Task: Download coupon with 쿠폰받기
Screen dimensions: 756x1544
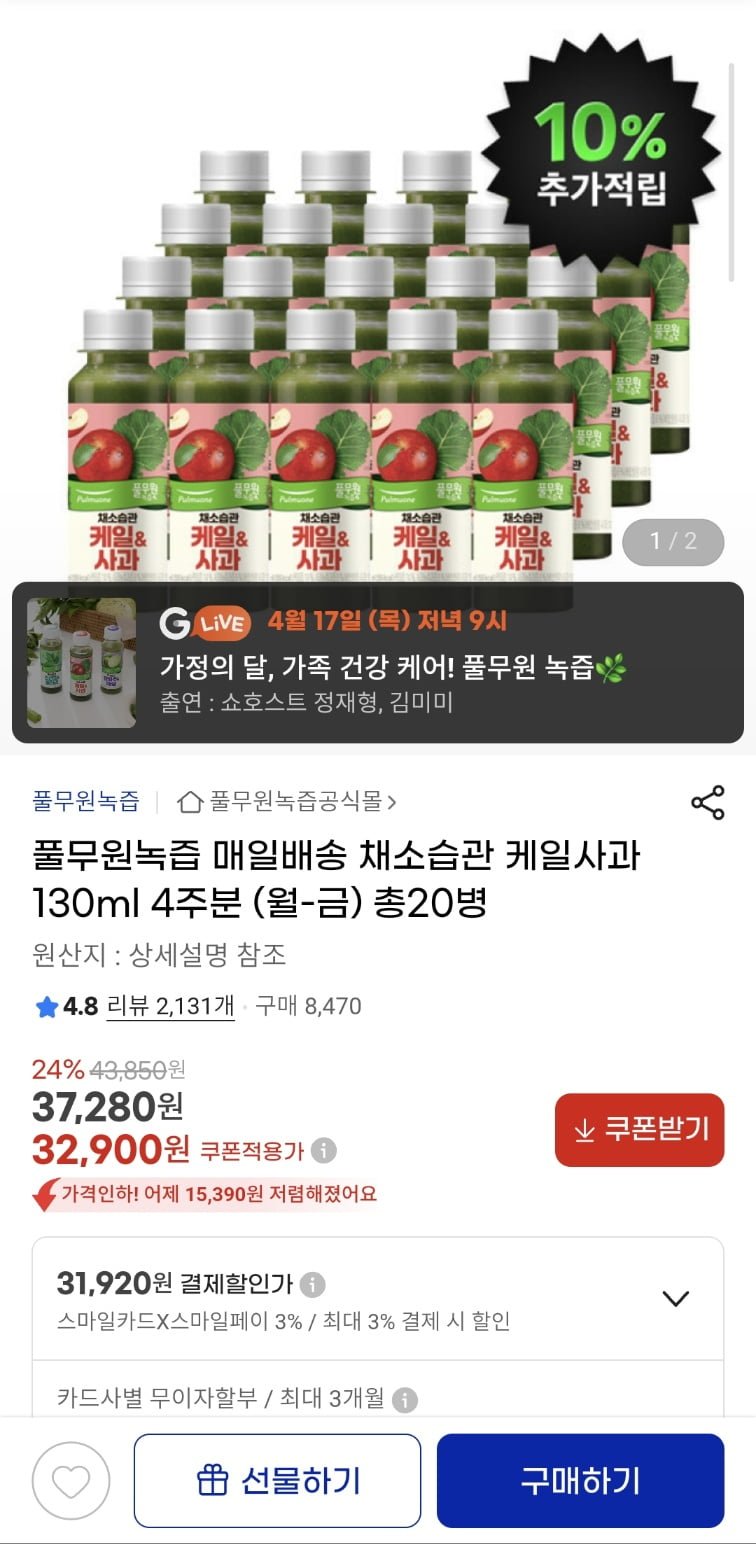Action: click(639, 1130)
